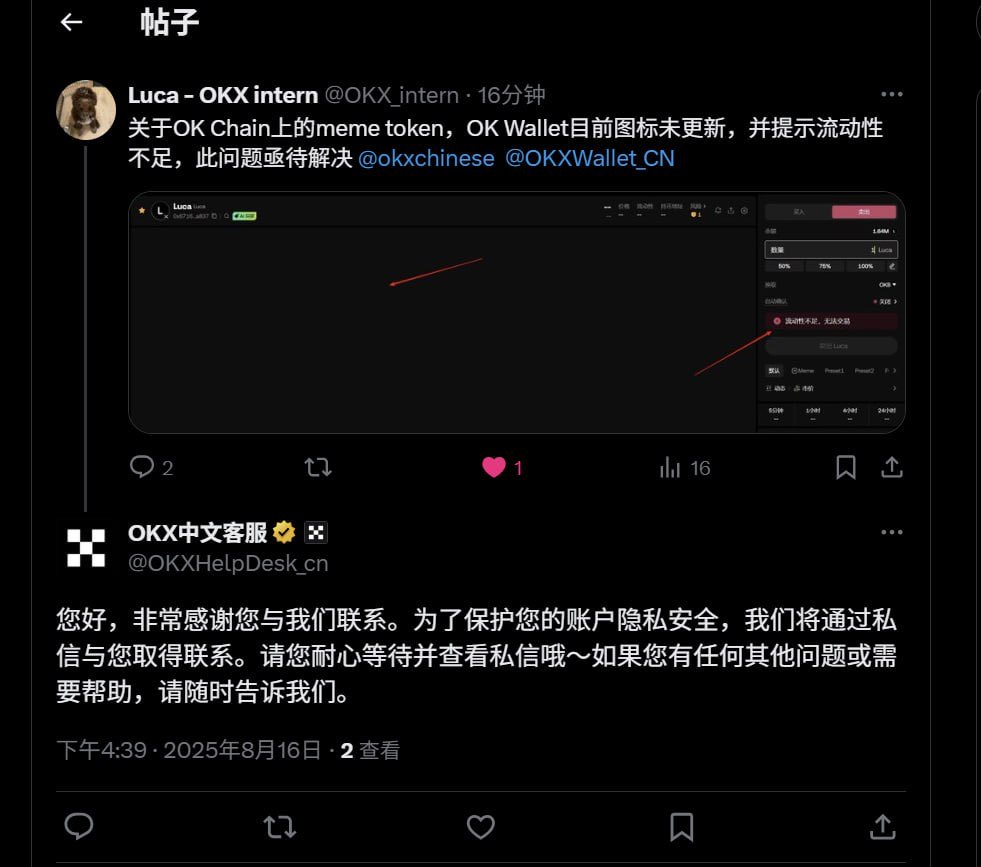Viewport: 981px width, 867px height.
Task: Bookmark the OKX中文客服 reply
Action: pyautogui.click(x=682, y=826)
